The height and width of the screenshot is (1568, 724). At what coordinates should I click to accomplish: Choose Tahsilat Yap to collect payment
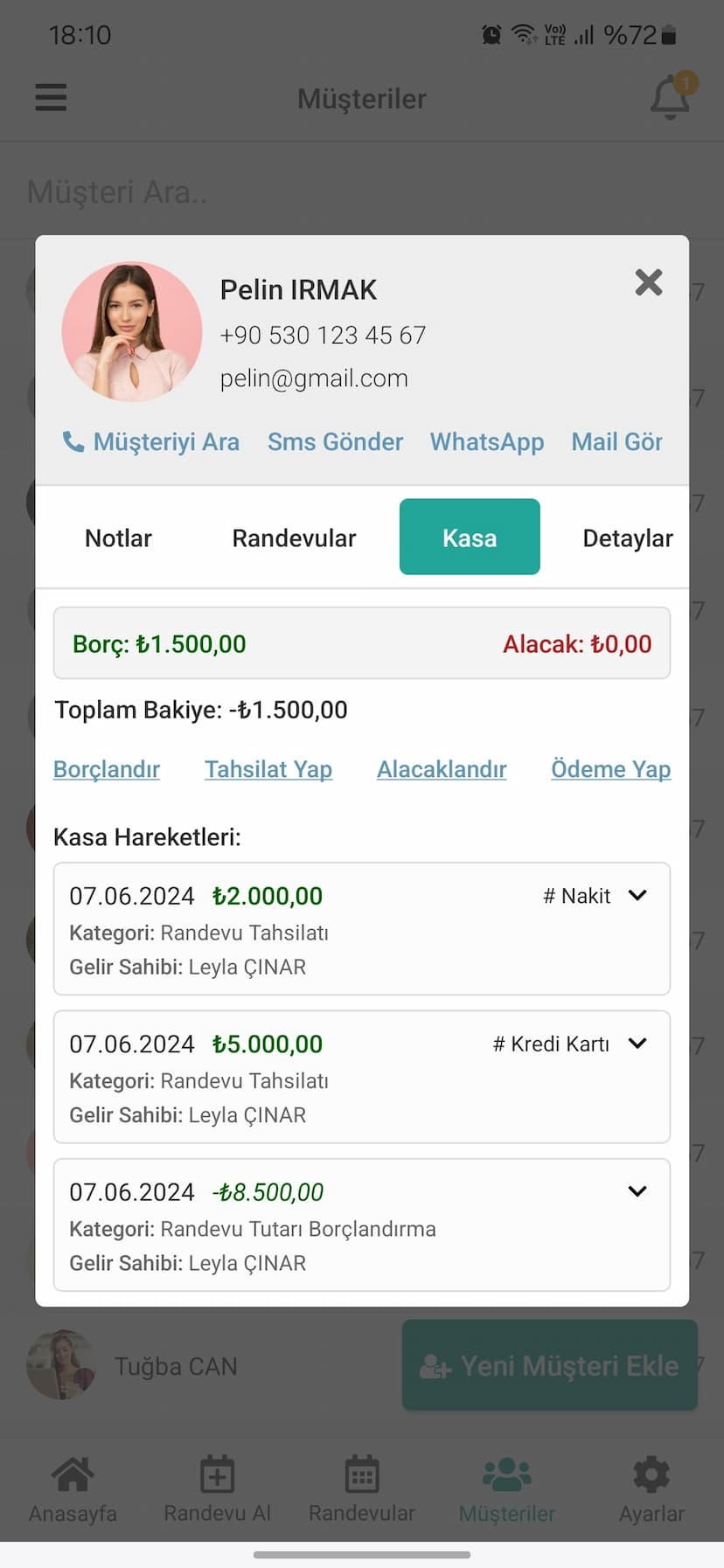point(268,769)
